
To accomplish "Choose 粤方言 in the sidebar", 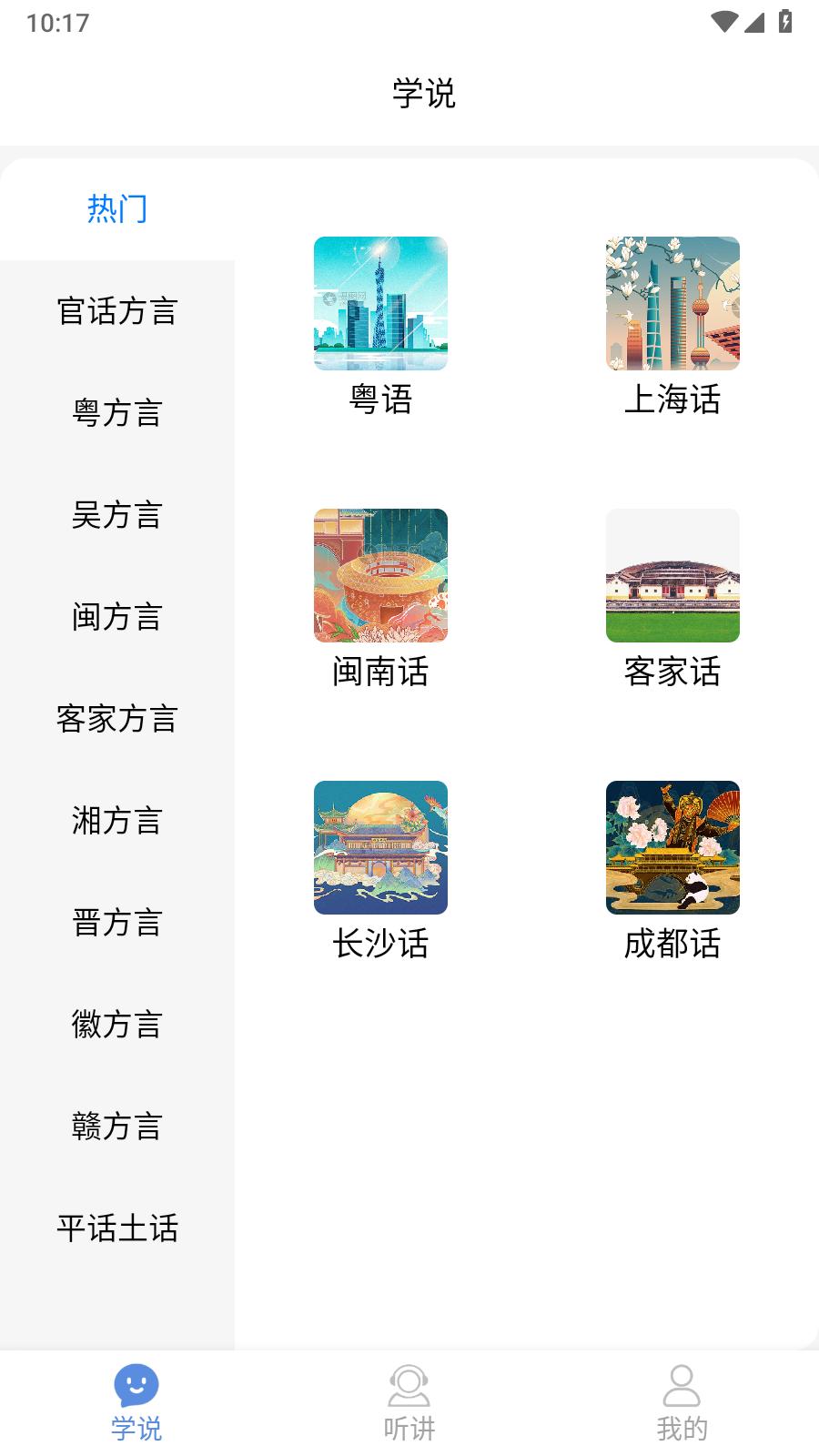I will pos(118,414).
